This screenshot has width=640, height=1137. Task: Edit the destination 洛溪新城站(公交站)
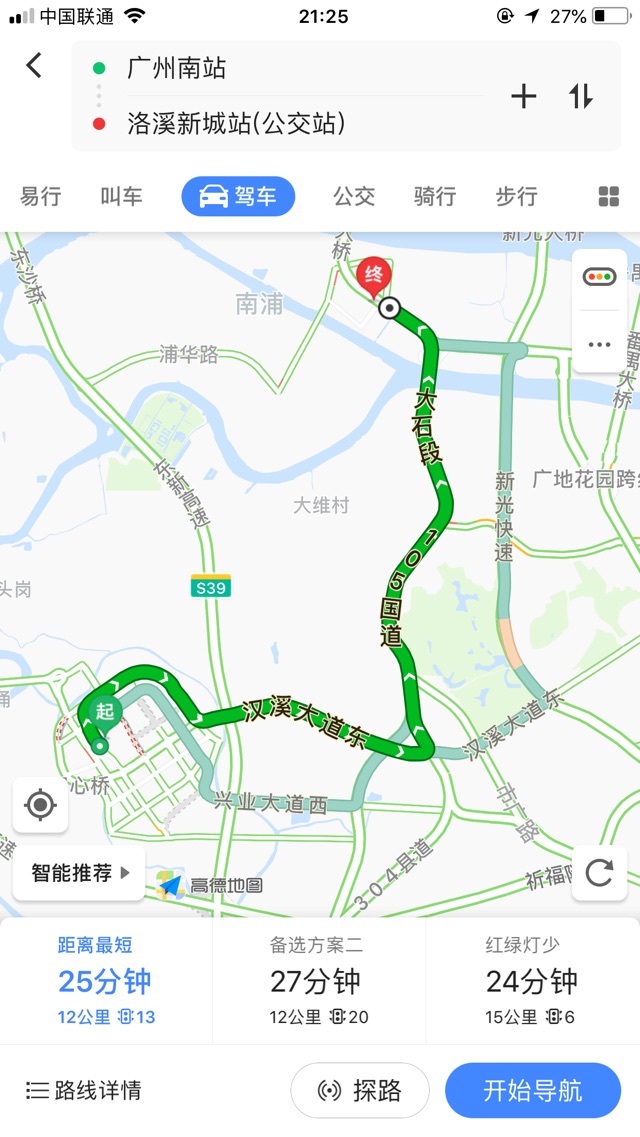pyautogui.click(x=236, y=124)
